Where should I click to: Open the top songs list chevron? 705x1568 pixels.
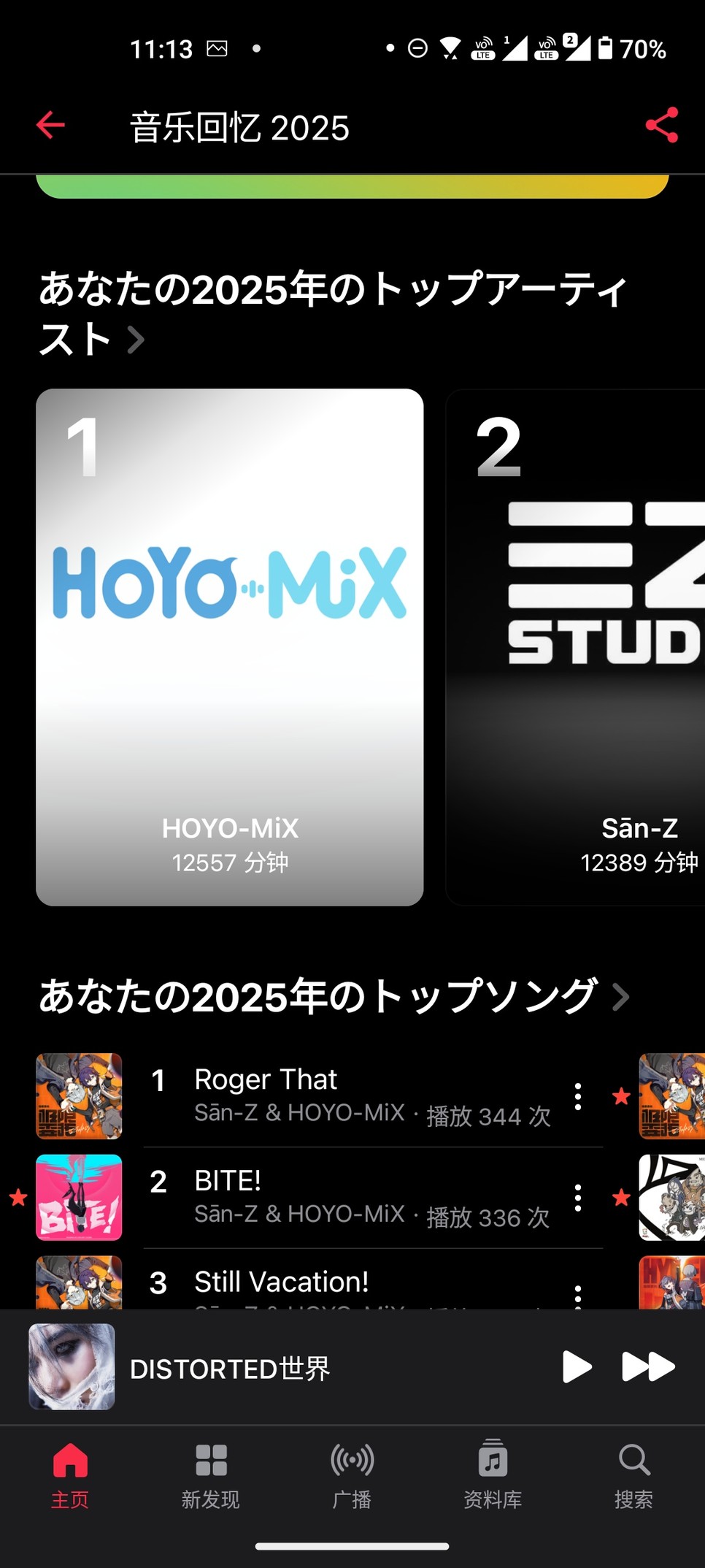click(x=621, y=997)
